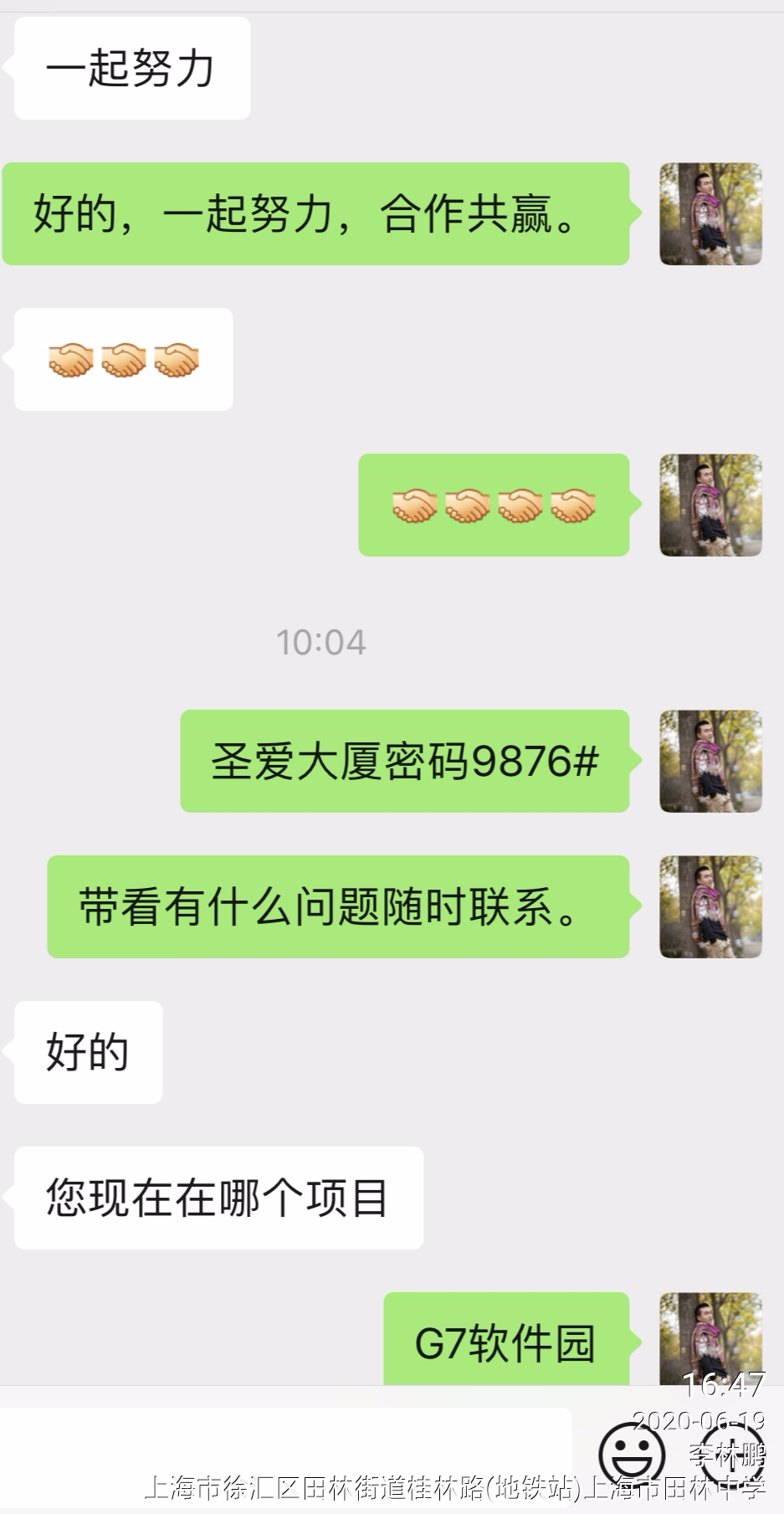Tap the message input field
The width and height of the screenshot is (784, 1514).
(284, 1458)
